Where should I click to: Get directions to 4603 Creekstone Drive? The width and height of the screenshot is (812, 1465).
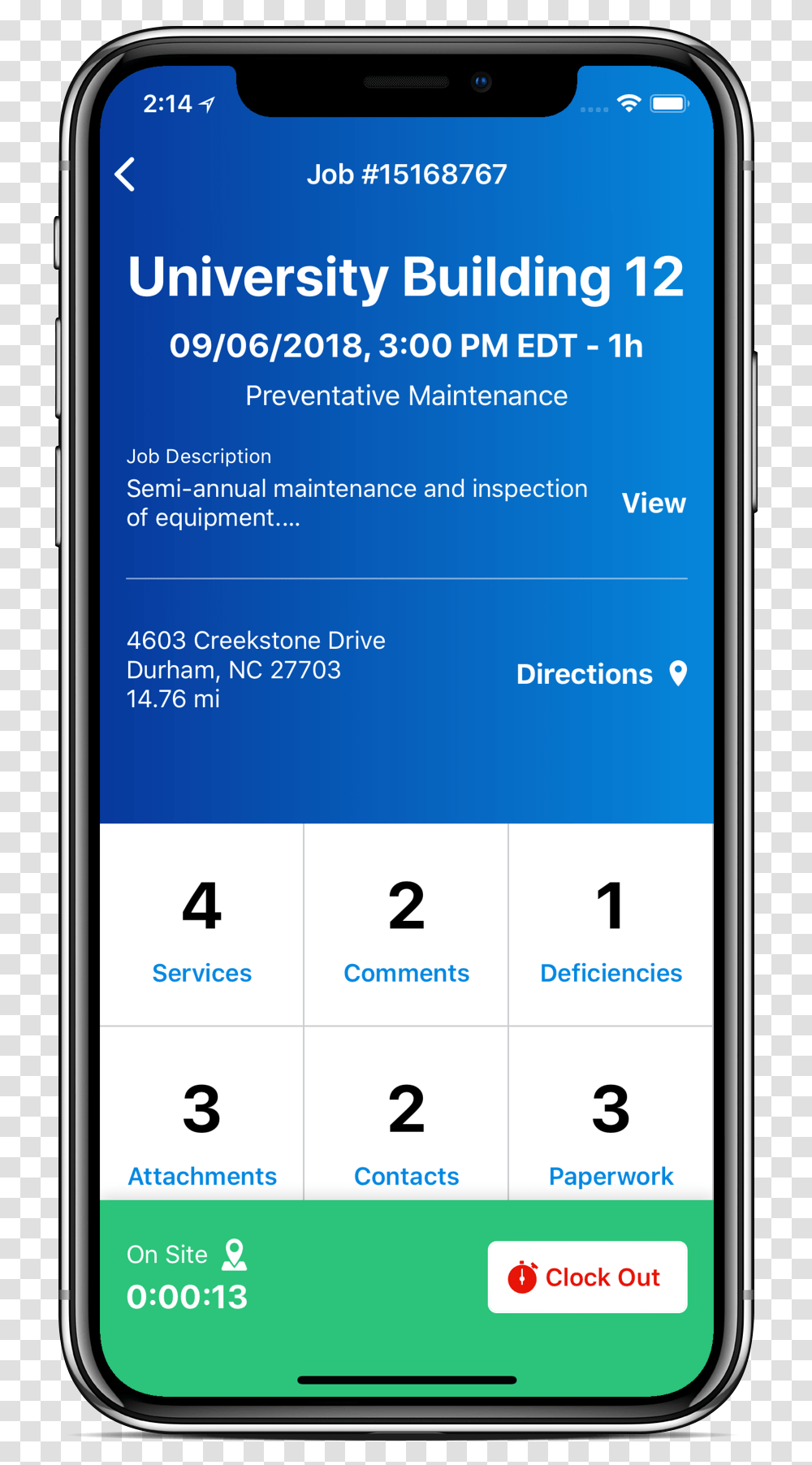coord(601,674)
